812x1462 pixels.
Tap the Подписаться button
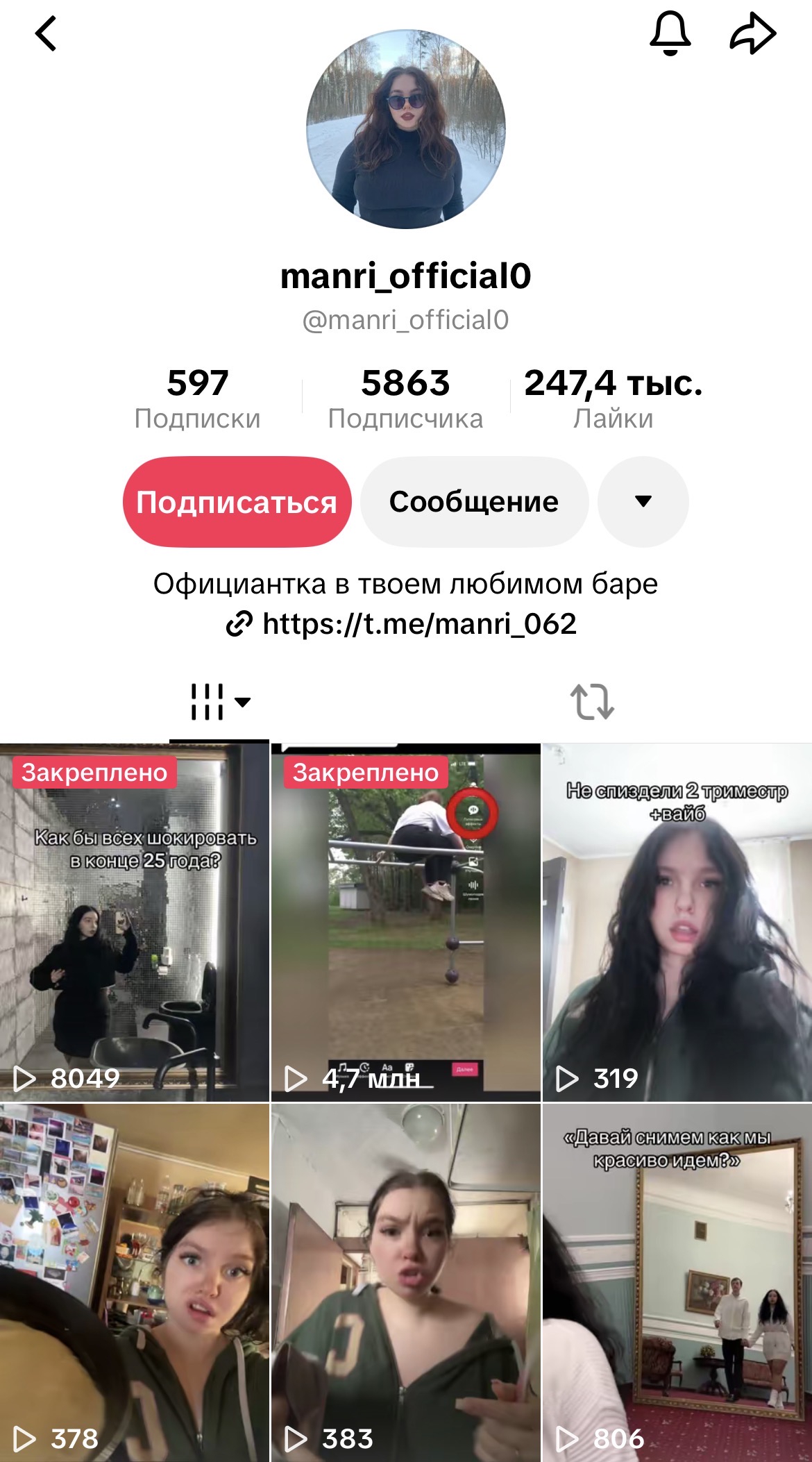click(x=237, y=501)
